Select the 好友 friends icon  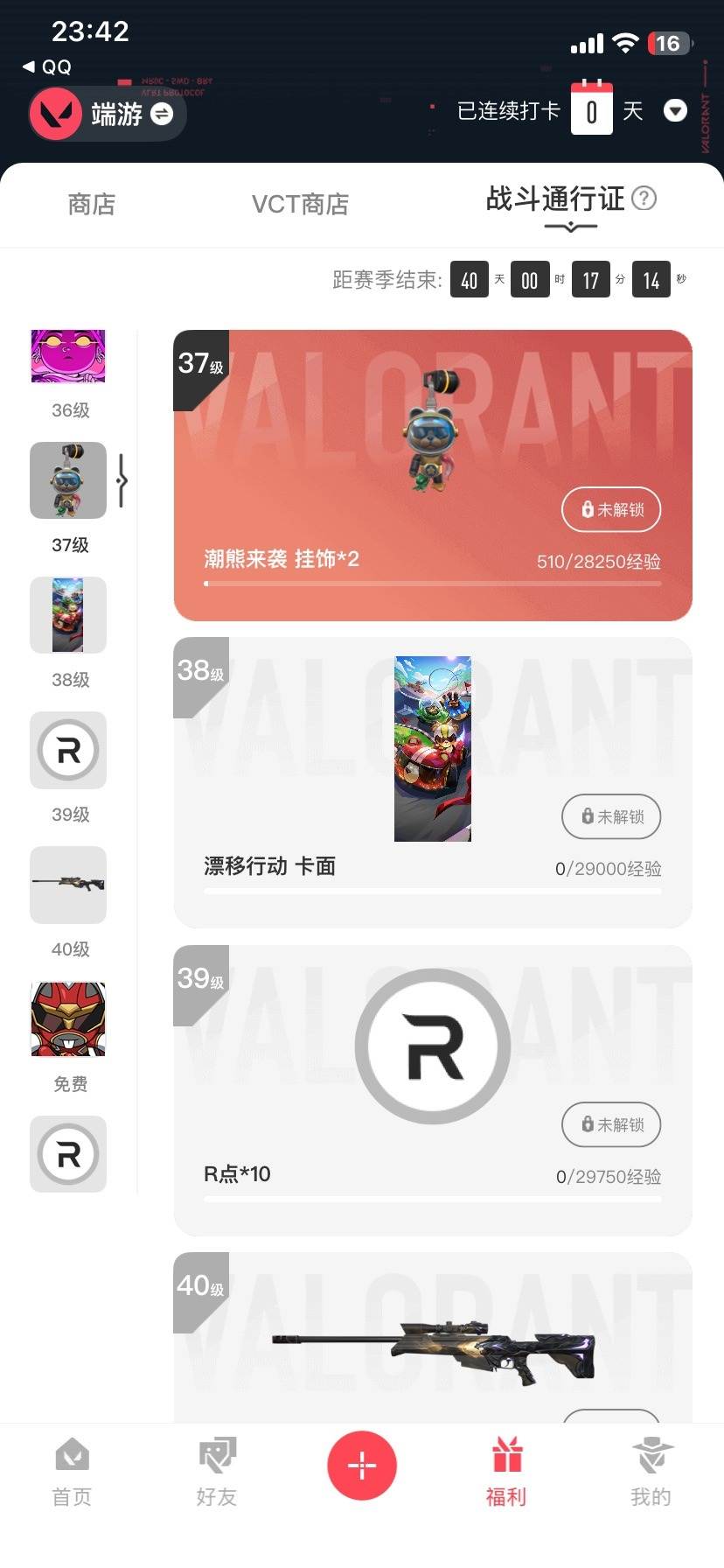216,1456
